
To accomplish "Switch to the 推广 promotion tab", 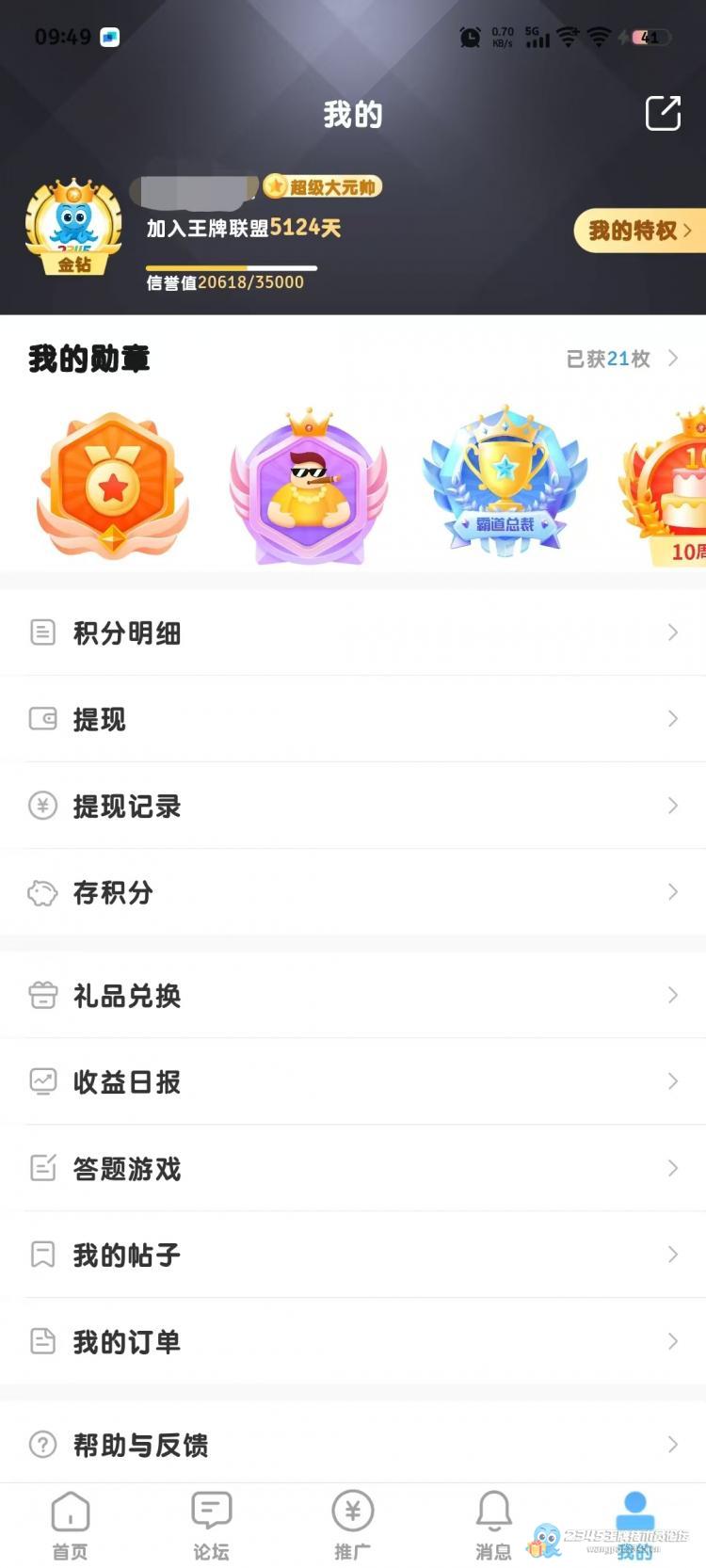I will point(352,1525).
